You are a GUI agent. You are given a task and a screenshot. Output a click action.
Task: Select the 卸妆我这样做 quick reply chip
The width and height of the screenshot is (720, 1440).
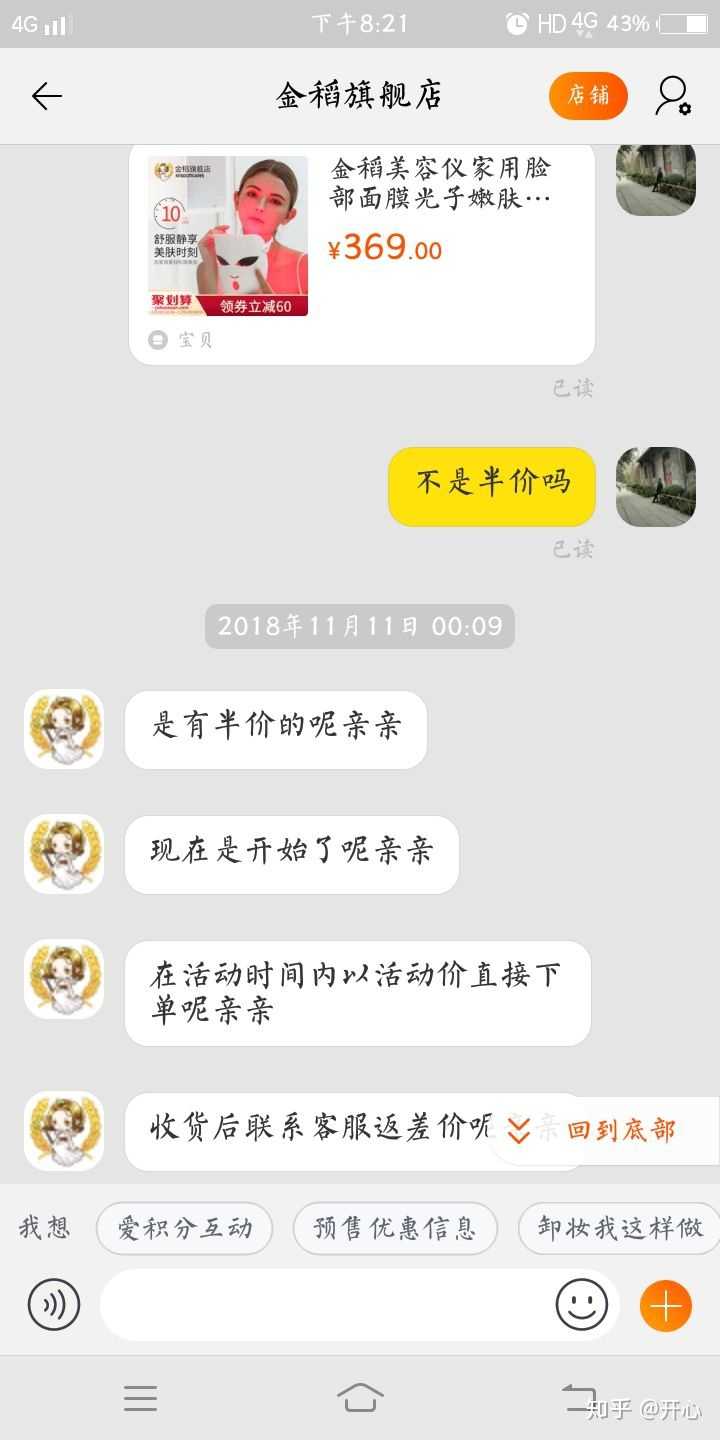[620, 1228]
